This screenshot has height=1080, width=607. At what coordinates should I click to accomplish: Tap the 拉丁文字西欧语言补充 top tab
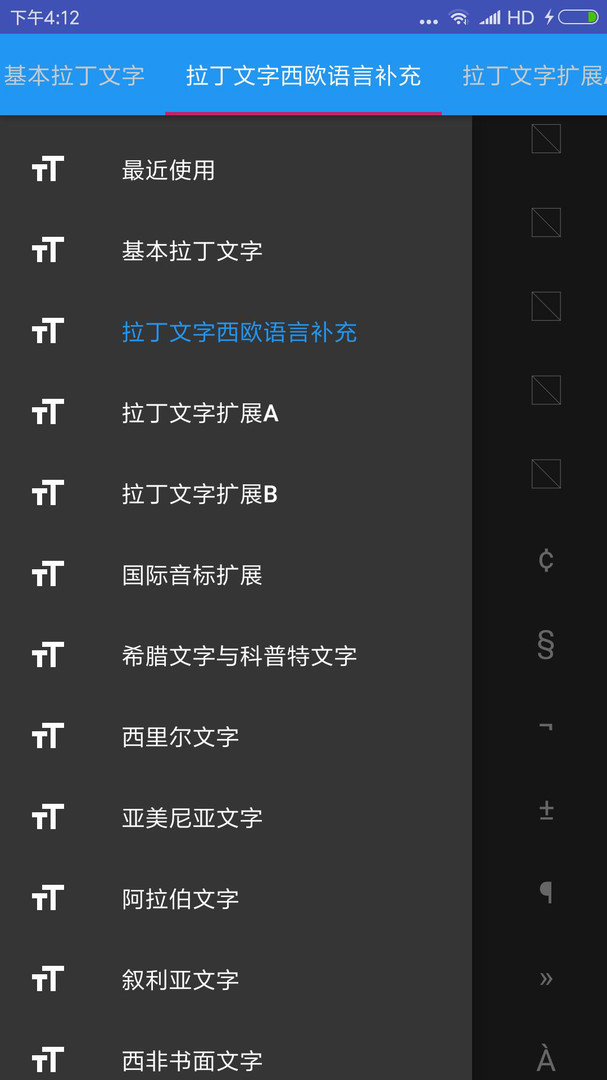pyautogui.click(x=303, y=76)
